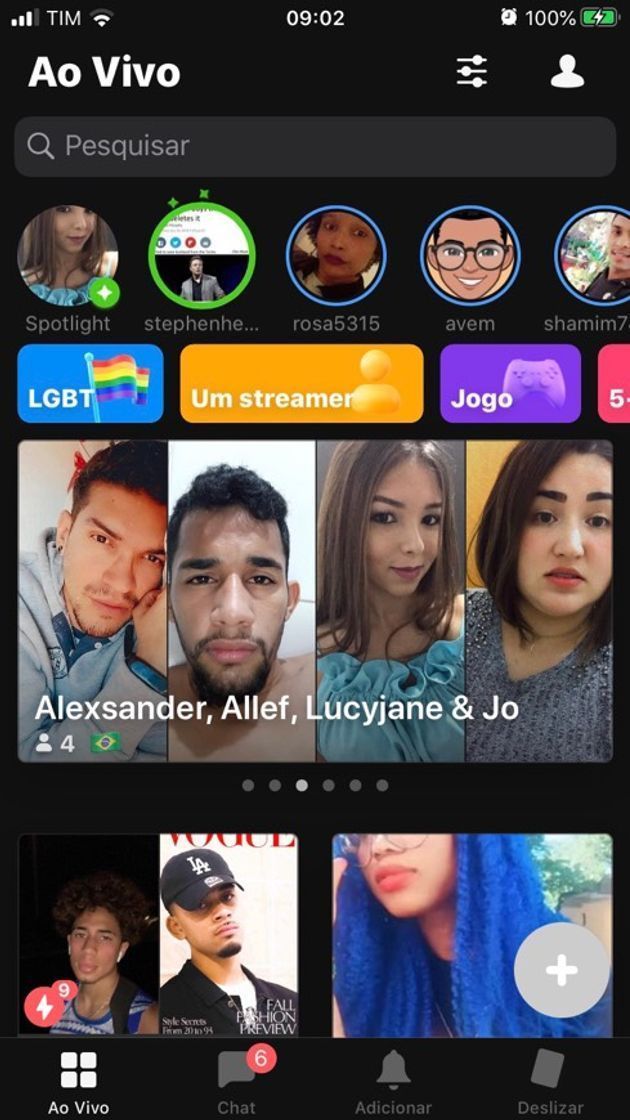Join the Alexsander, Allef, Lucyjane & Jo live room
Viewport: 630px width, 1120px height.
coord(315,600)
